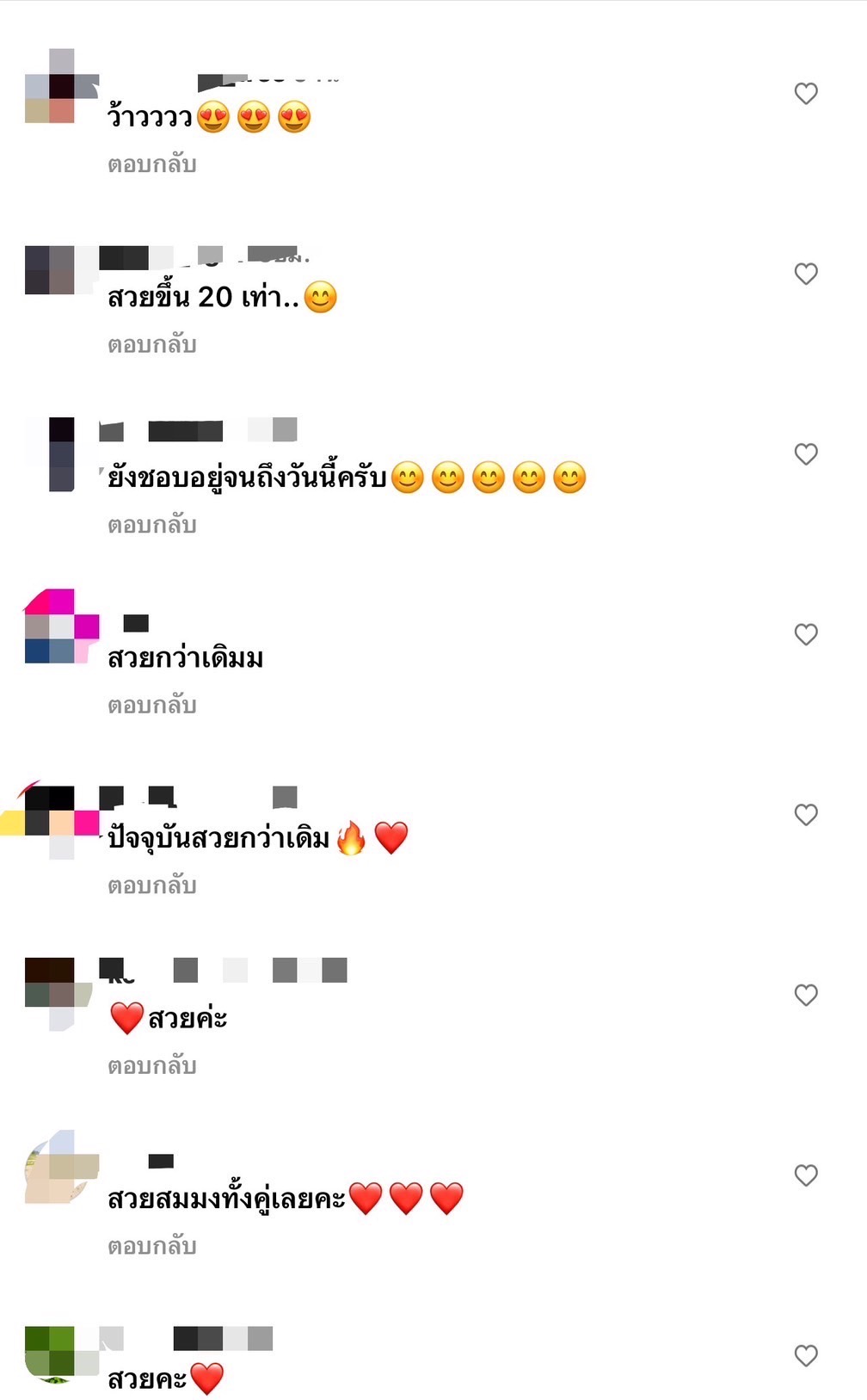The height and width of the screenshot is (1400, 867).
Task: Like the comment "ยังชอบอยู่จนถึงวันนี้ครับ"
Action: click(x=805, y=453)
